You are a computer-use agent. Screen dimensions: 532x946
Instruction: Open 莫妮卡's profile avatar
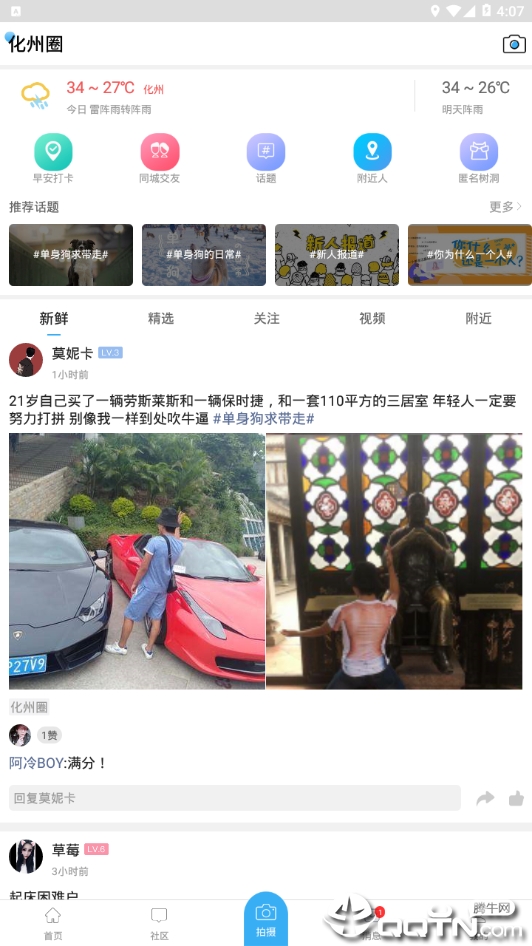(26, 360)
